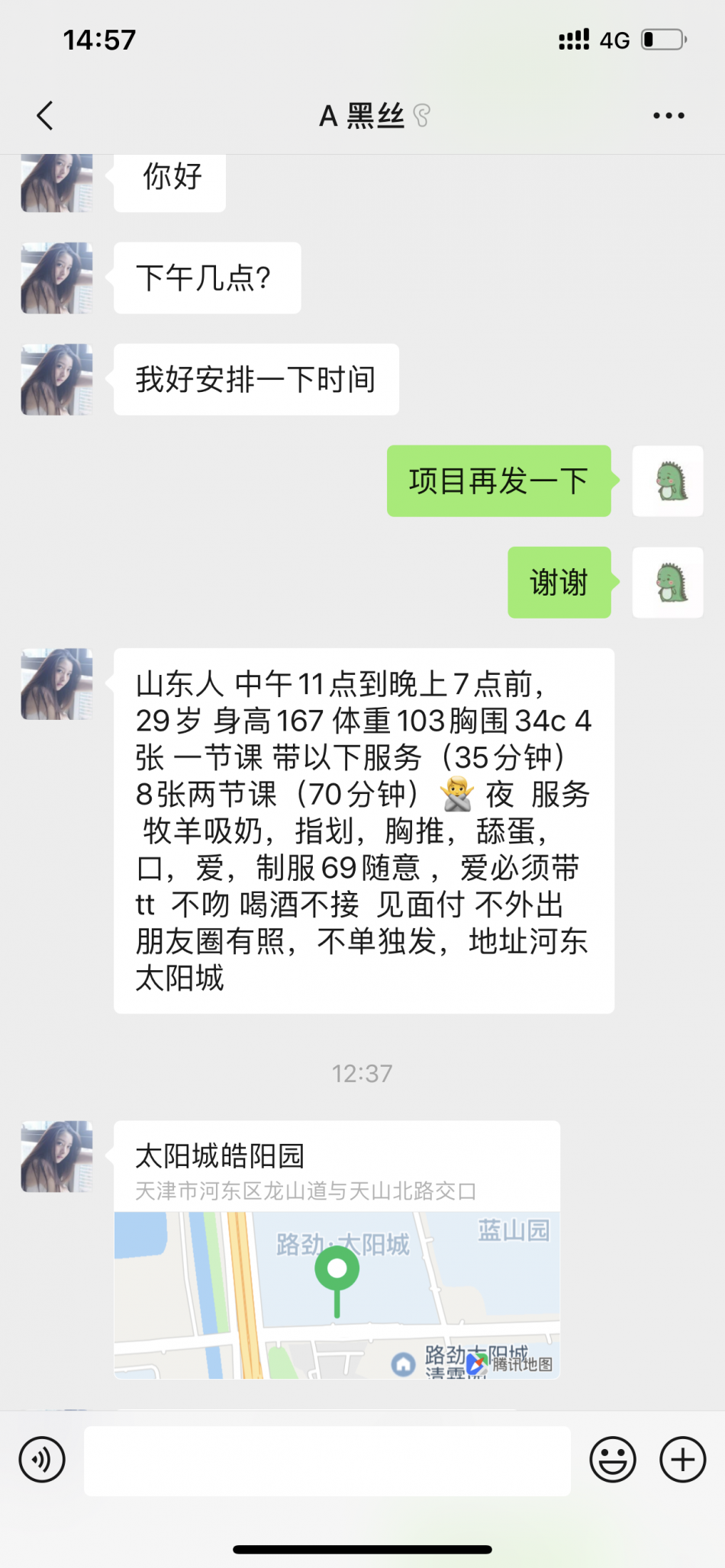The height and width of the screenshot is (1568, 725).
Task: Open the emoji sticker panel
Action: point(613,1460)
